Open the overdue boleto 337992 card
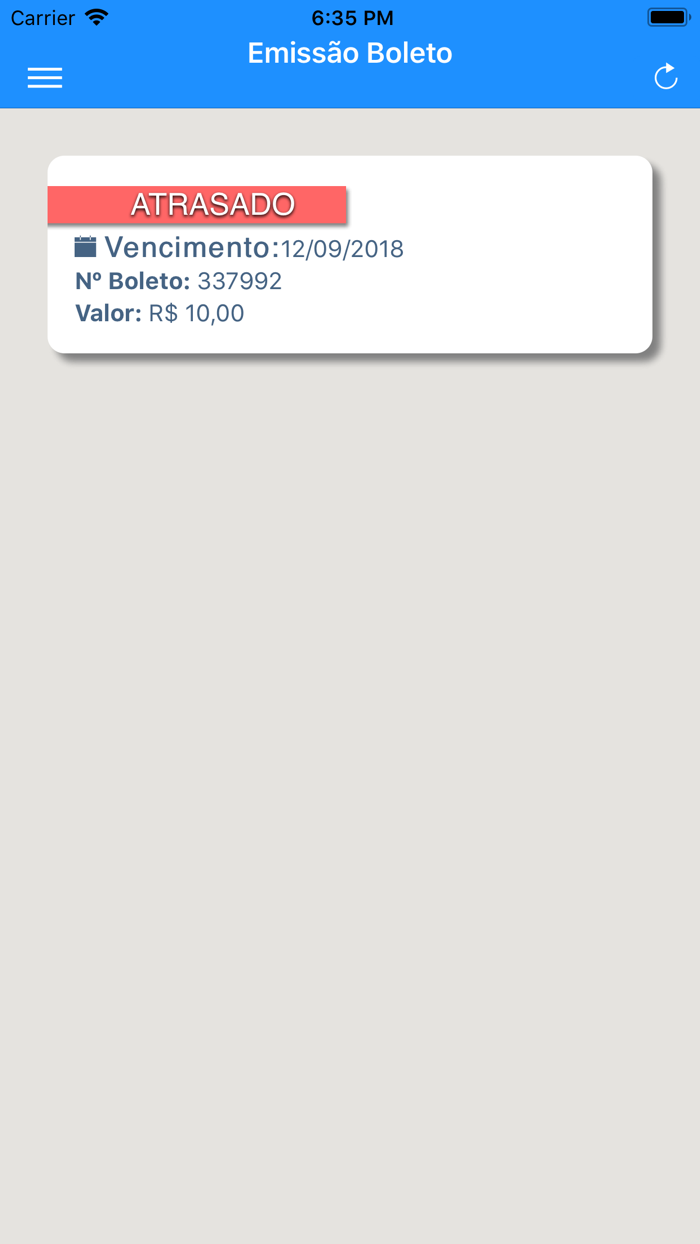 pyautogui.click(x=350, y=255)
